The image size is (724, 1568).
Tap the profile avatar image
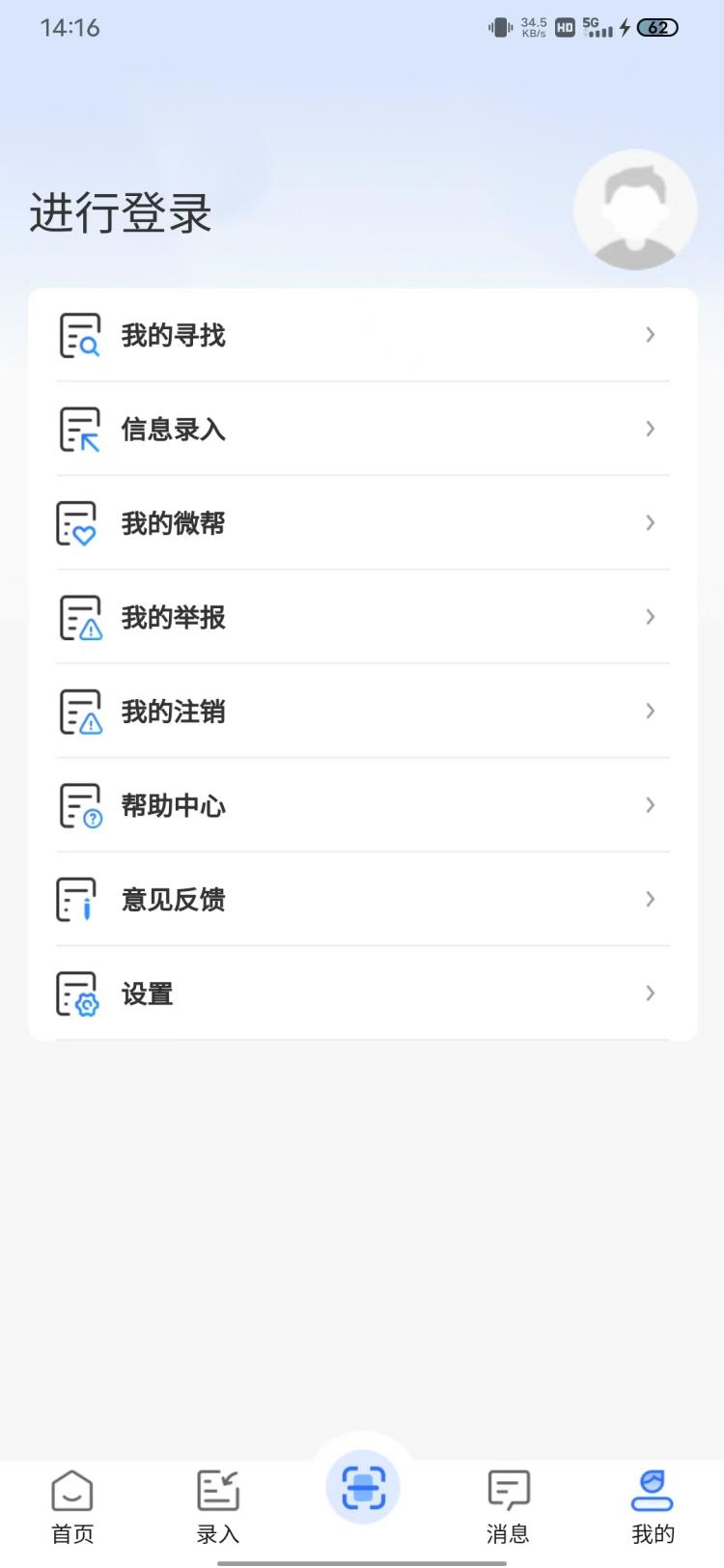click(x=634, y=210)
